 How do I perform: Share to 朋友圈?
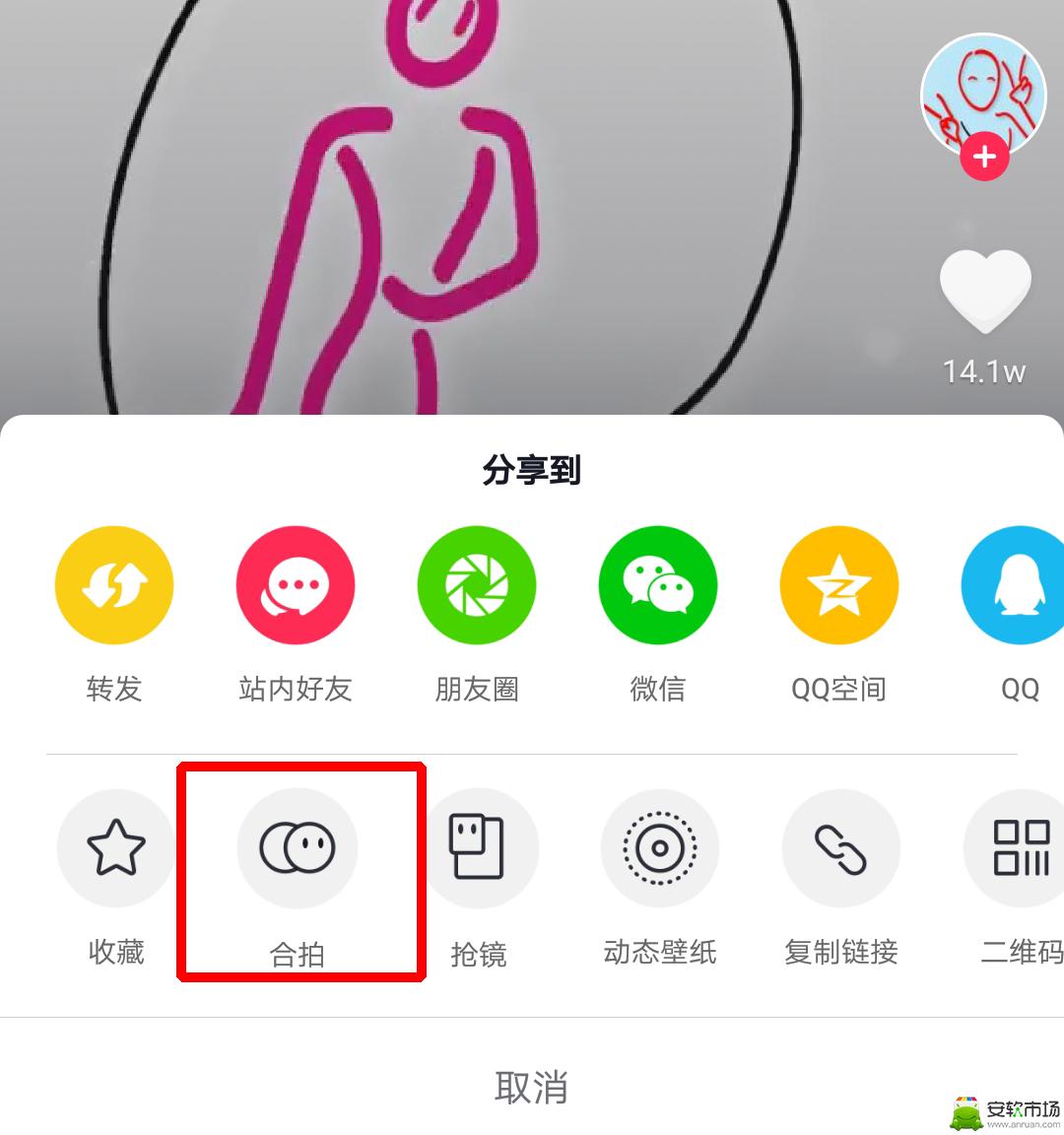tap(477, 586)
